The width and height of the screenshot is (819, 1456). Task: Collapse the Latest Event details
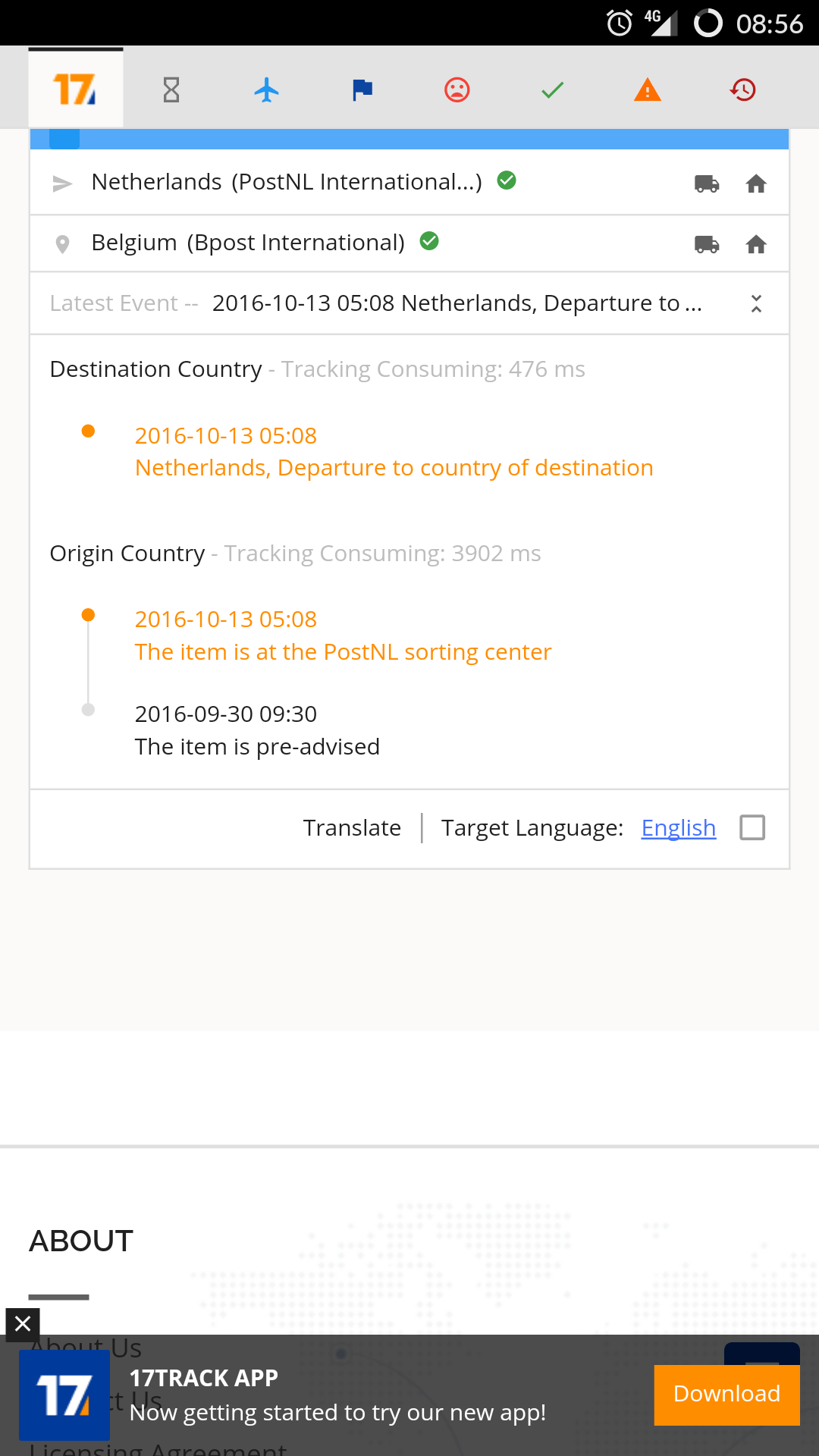click(x=756, y=303)
